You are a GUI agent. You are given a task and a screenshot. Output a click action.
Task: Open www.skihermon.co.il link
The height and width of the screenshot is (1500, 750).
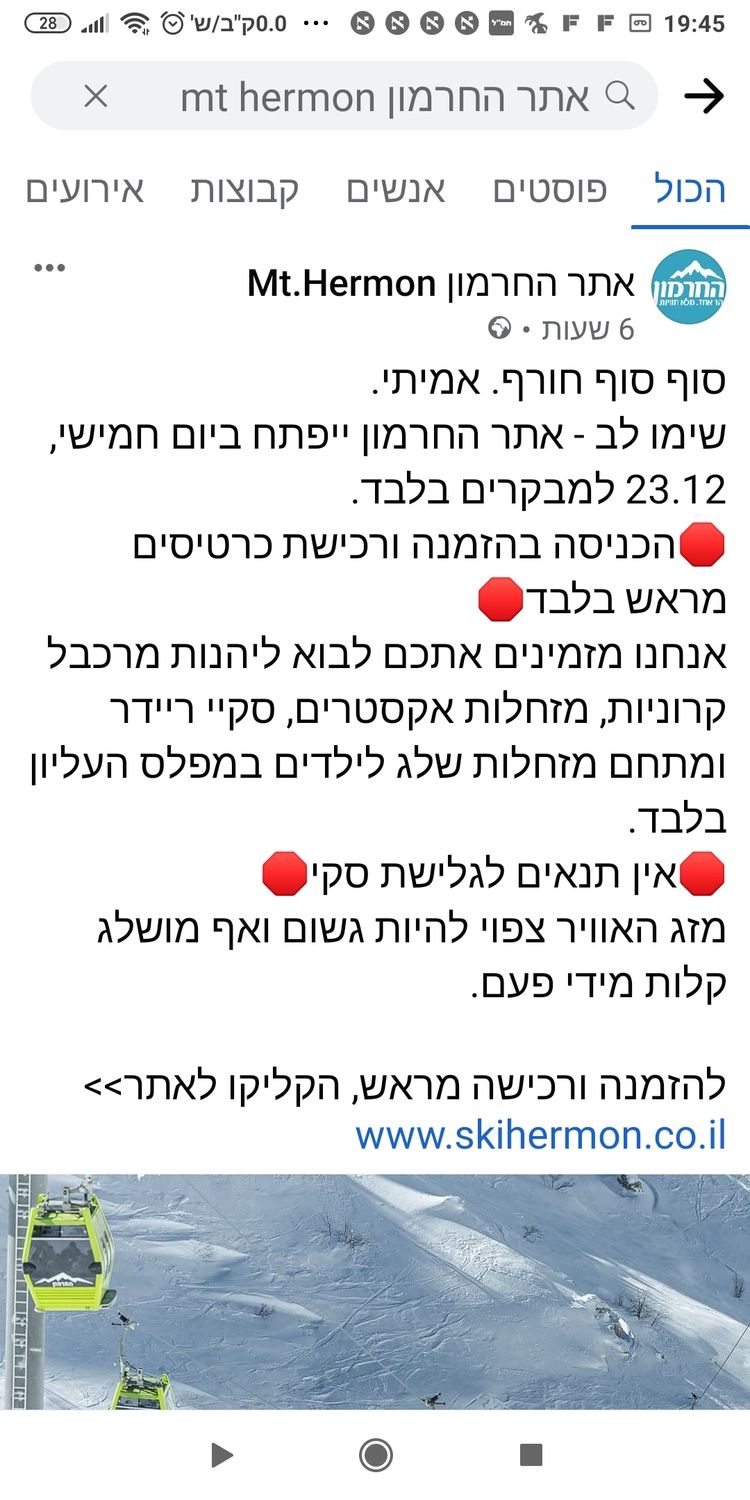(x=540, y=1135)
